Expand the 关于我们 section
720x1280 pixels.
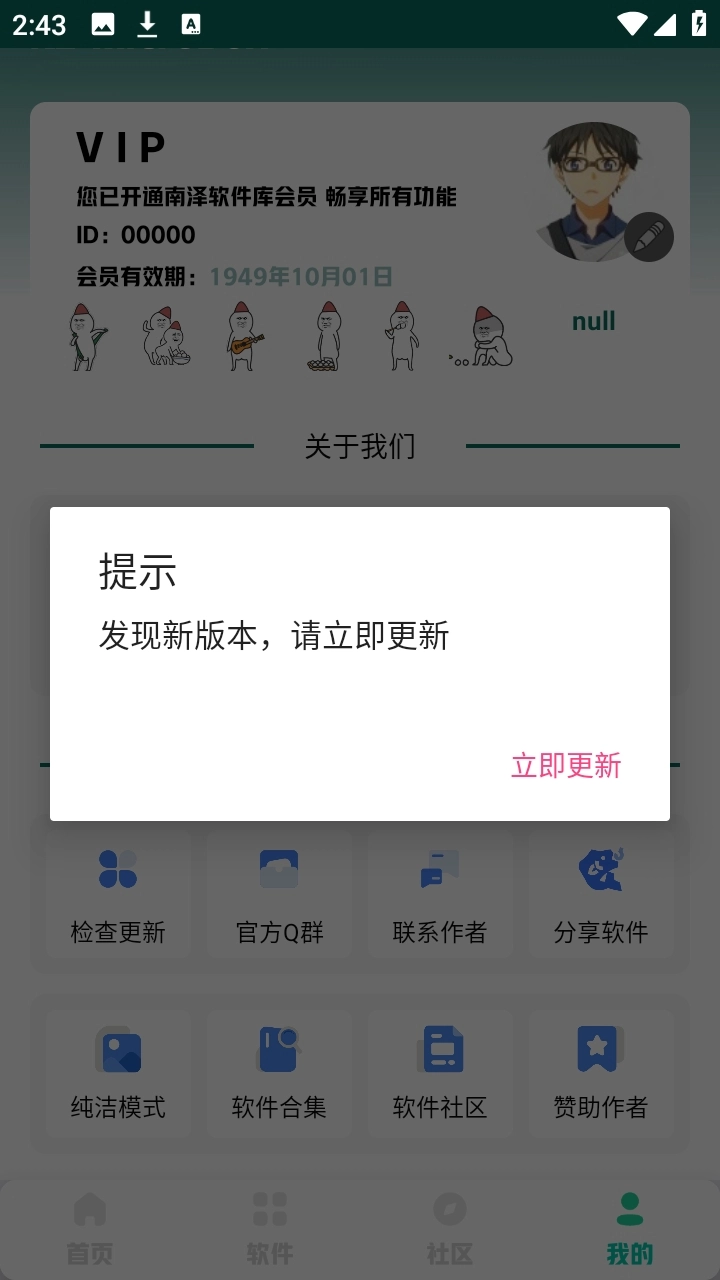click(362, 446)
